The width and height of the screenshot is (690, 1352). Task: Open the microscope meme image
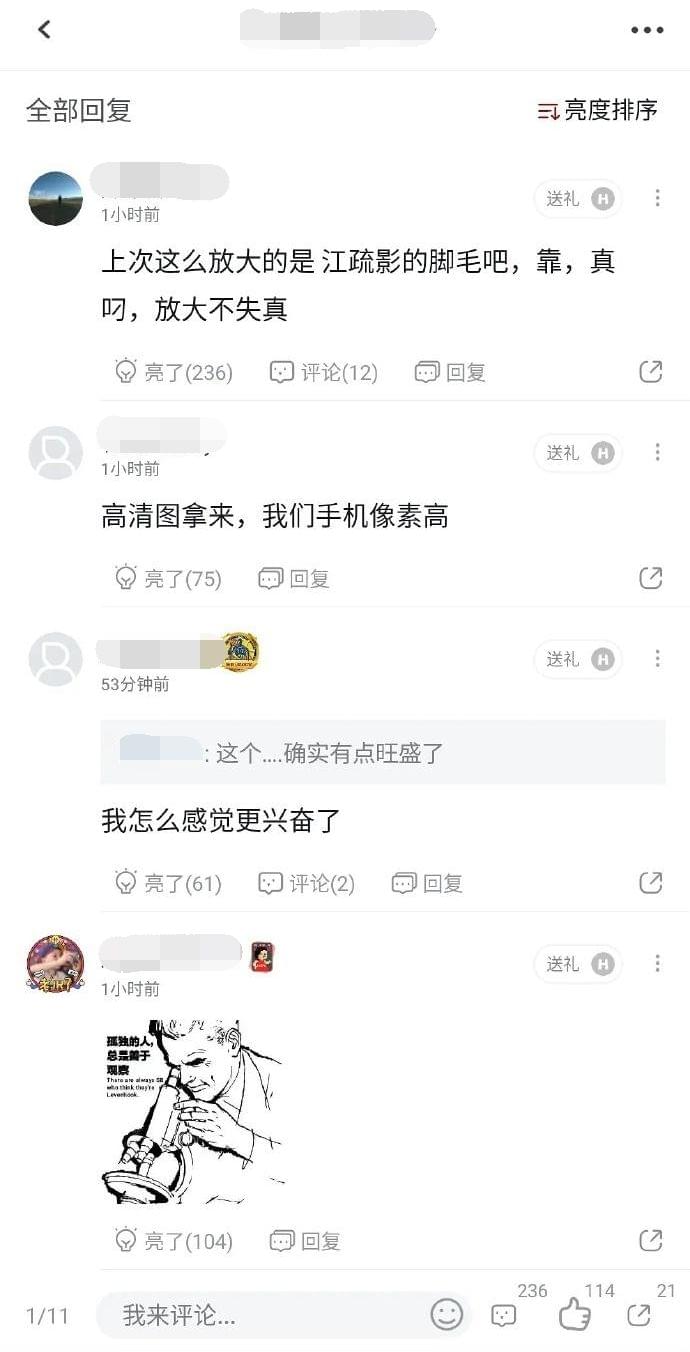tap(192, 1110)
